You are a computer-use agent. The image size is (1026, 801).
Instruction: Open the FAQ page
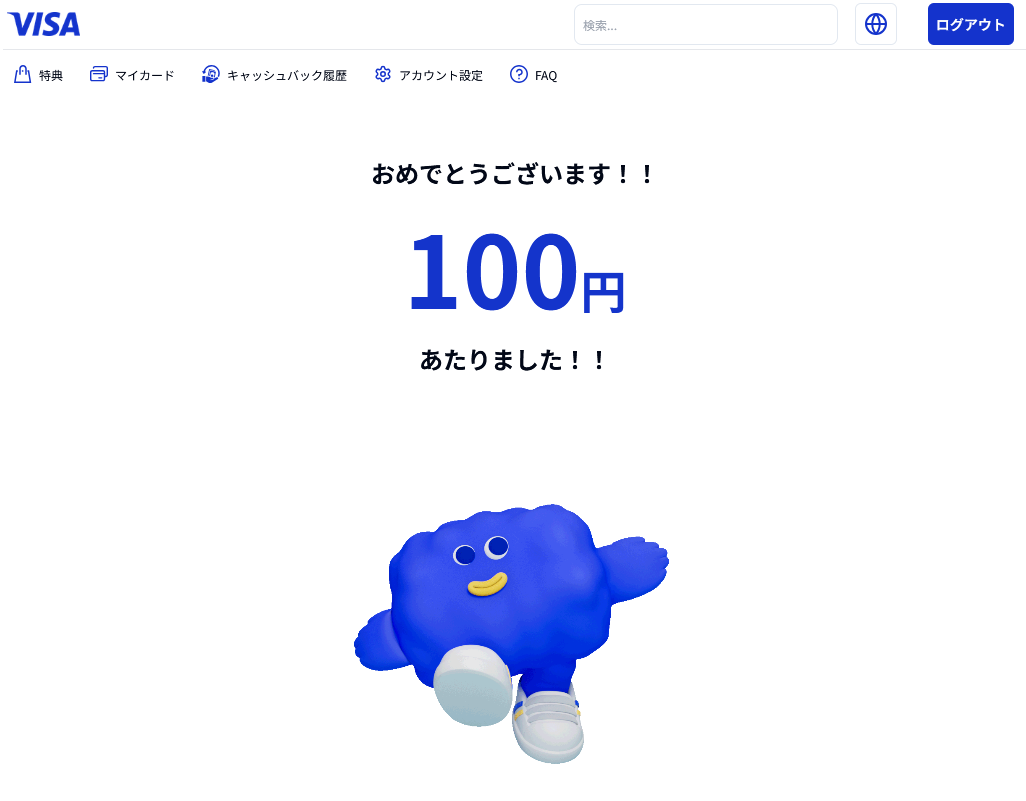[x=533, y=75]
